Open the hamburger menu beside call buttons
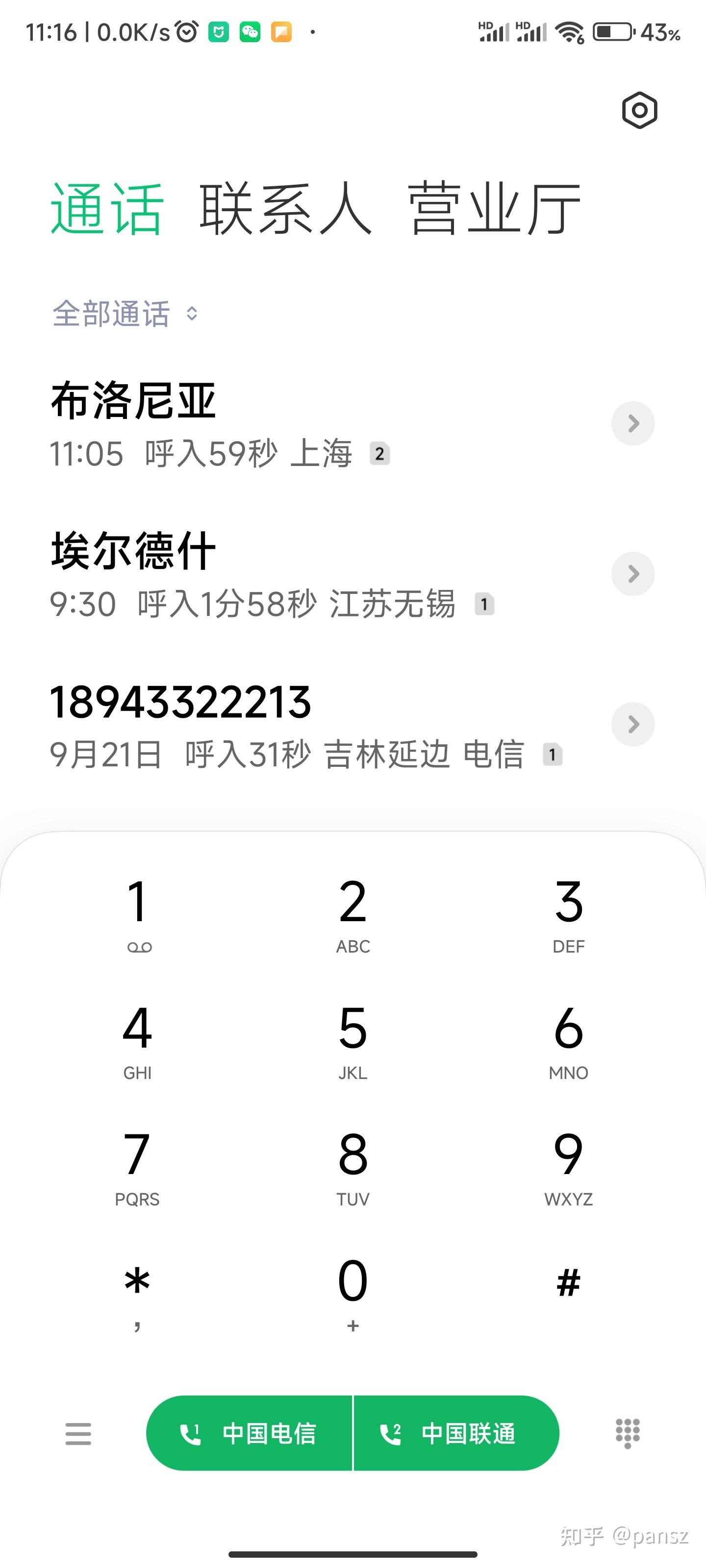706x1568 pixels. (78, 1433)
